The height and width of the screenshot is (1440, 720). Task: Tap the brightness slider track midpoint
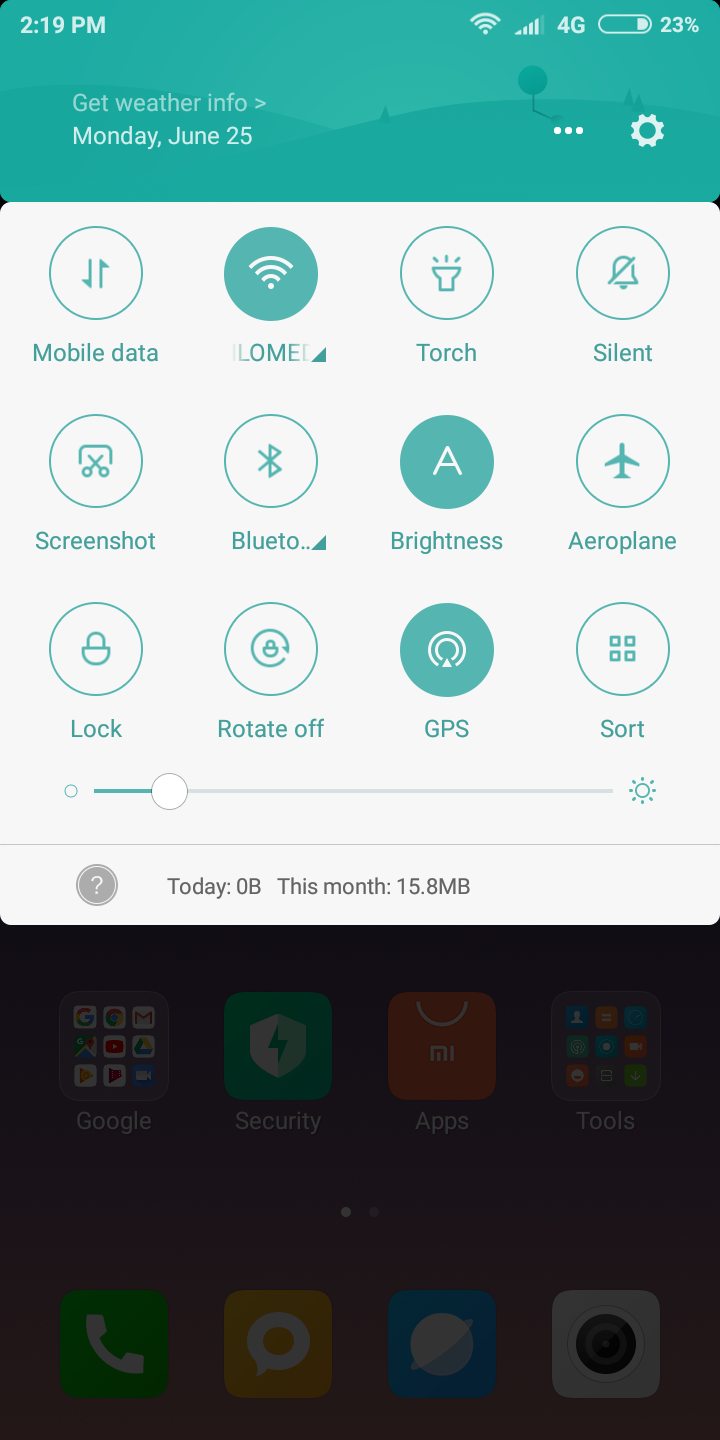click(x=353, y=791)
